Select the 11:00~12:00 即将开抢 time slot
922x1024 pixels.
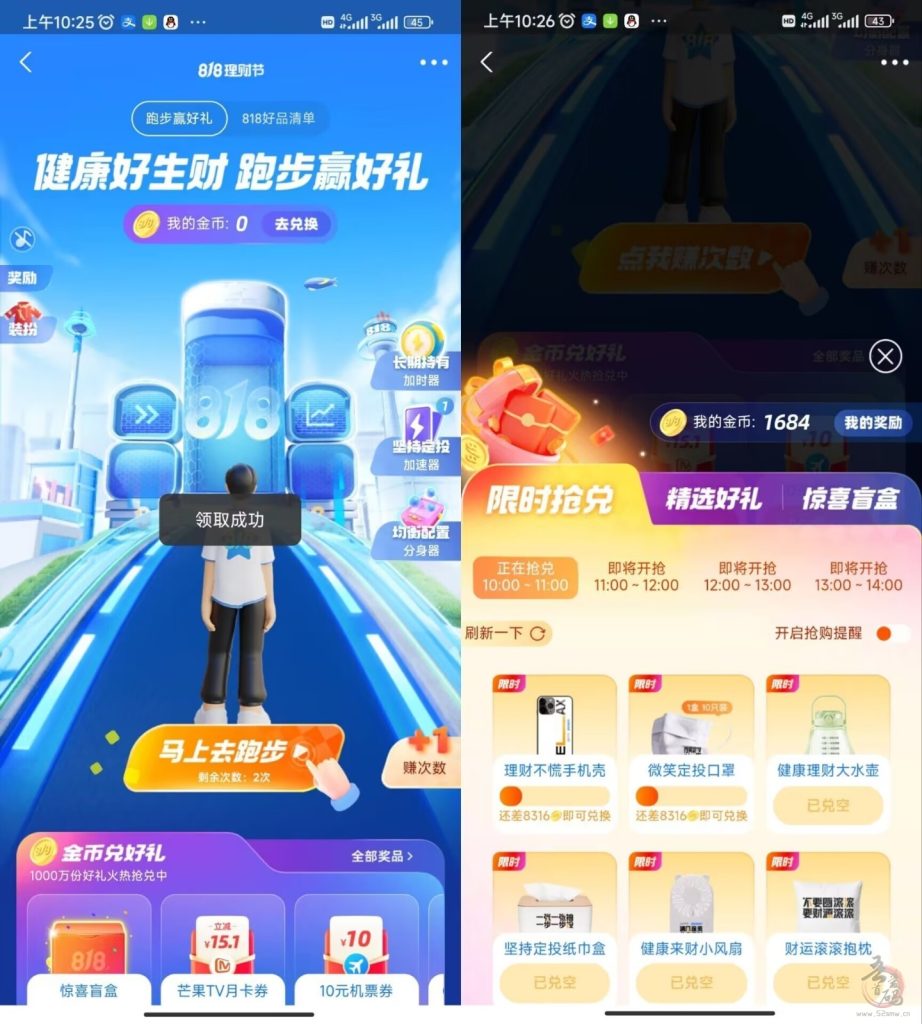pos(636,577)
